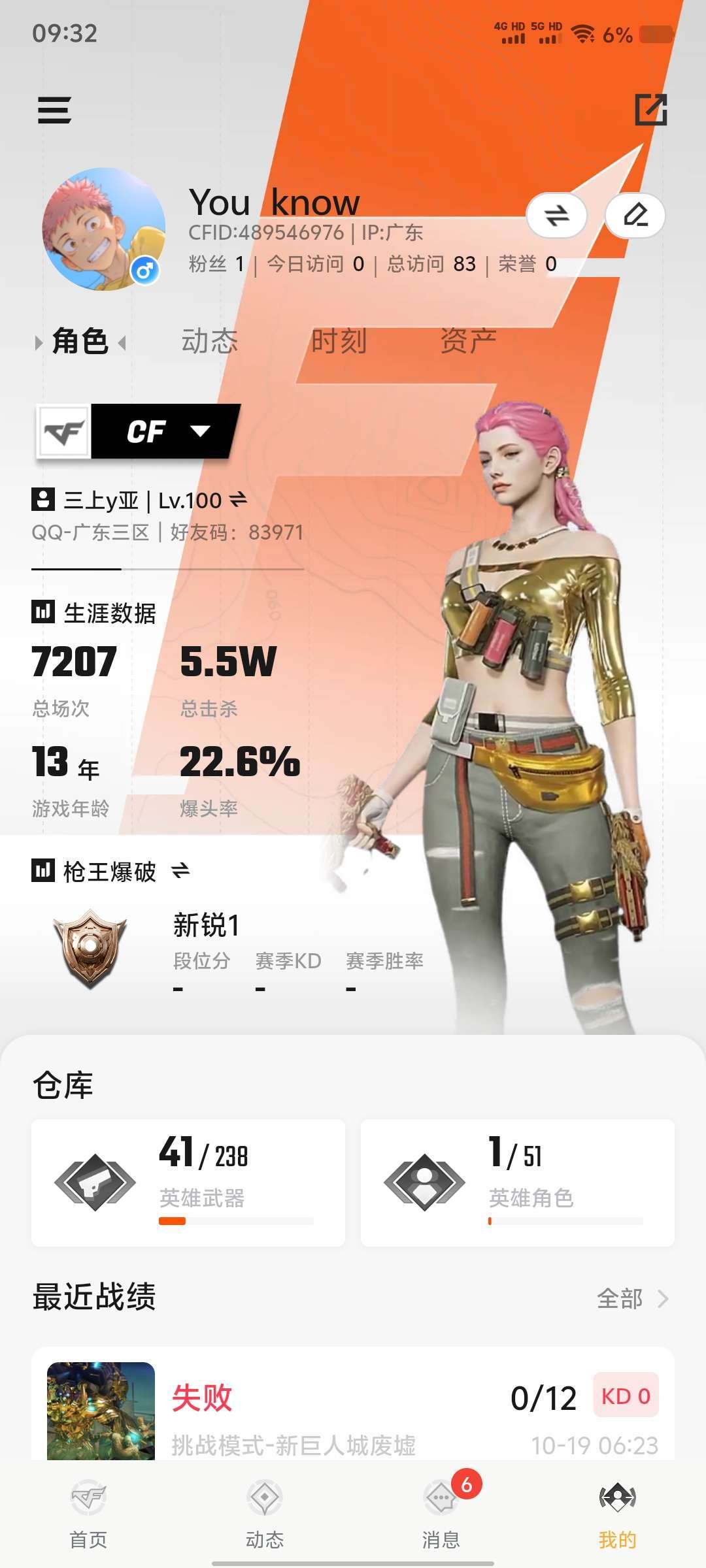Open the hamburger menu
Image resolution: width=706 pixels, height=1568 pixels.
point(54,110)
